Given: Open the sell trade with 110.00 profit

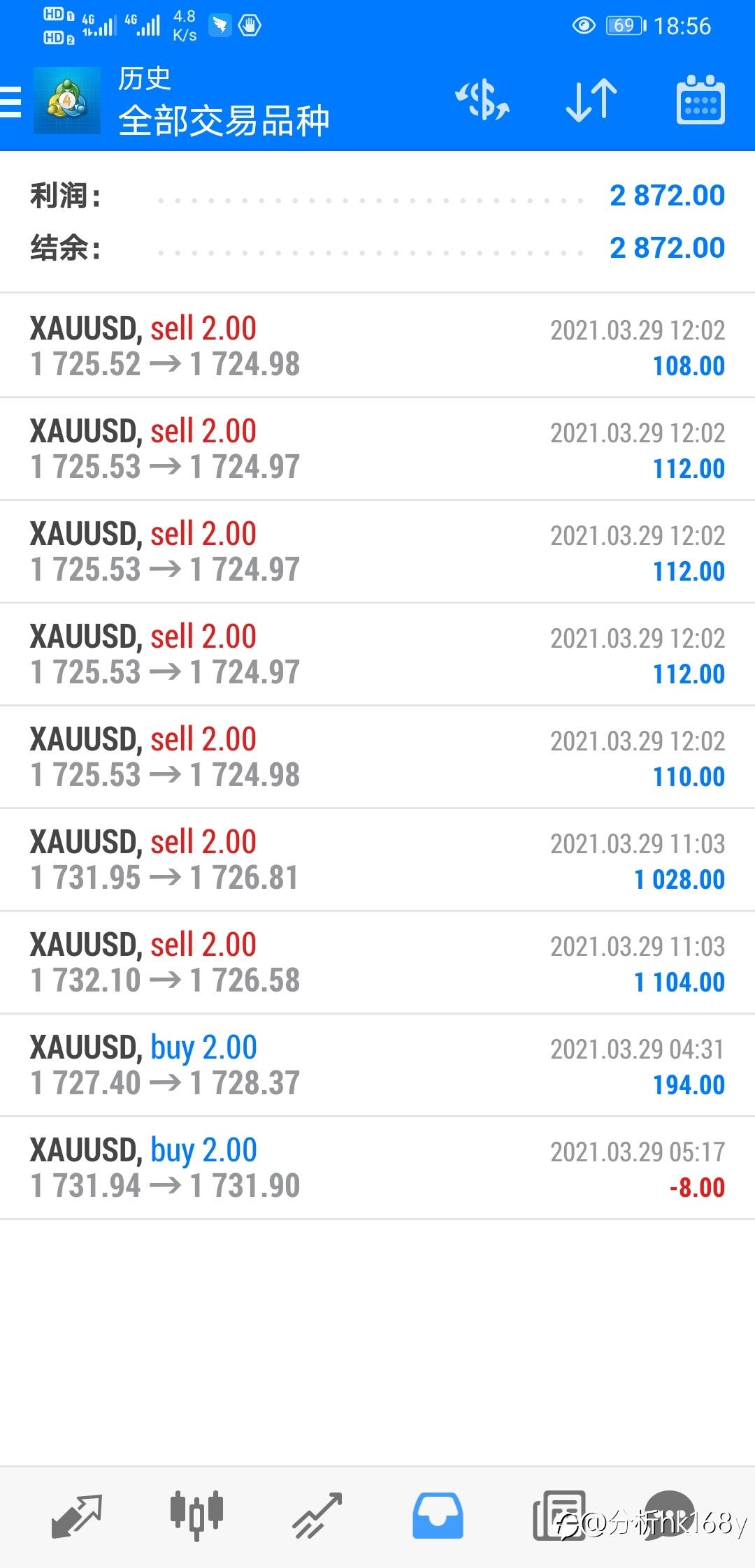Looking at the screenshot, I should click(377, 757).
